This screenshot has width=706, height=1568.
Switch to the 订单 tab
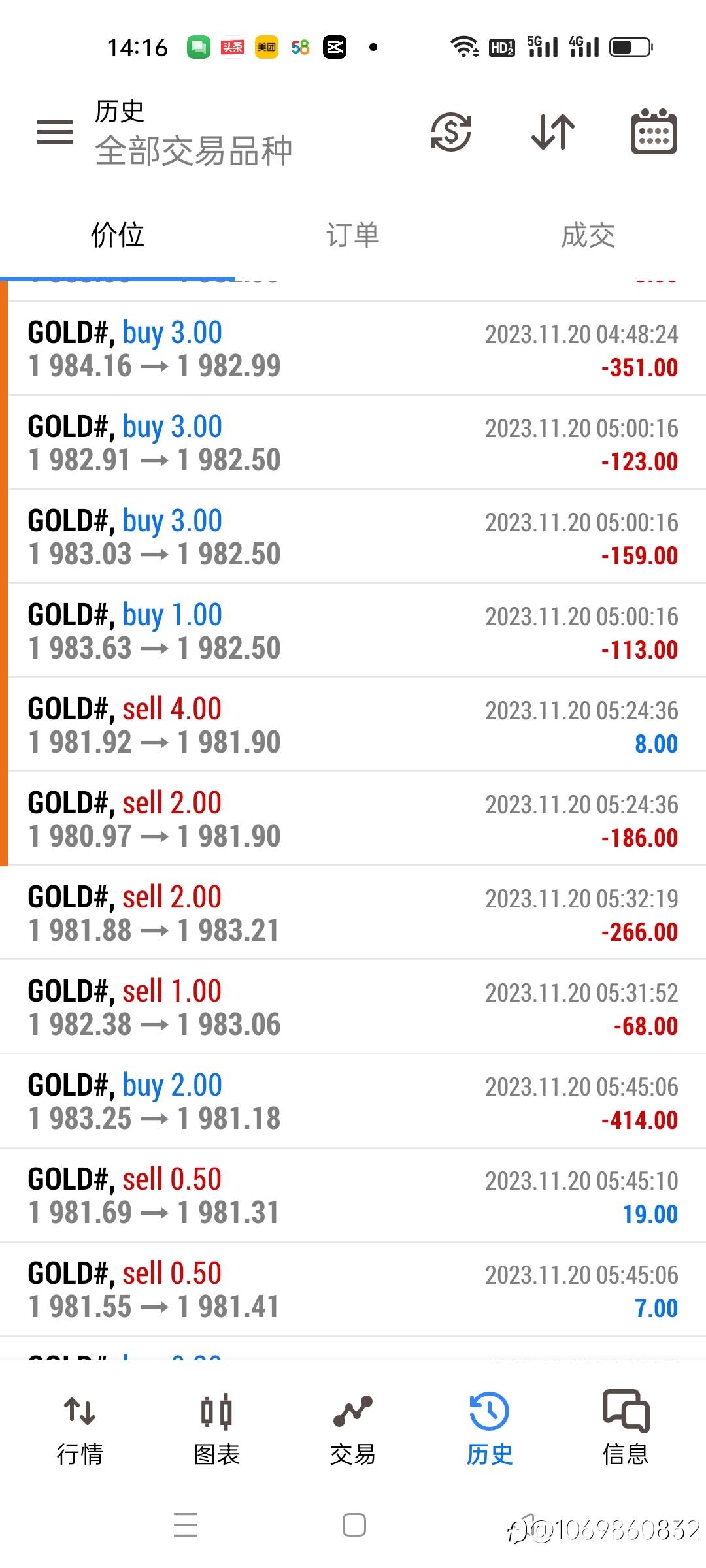352,235
